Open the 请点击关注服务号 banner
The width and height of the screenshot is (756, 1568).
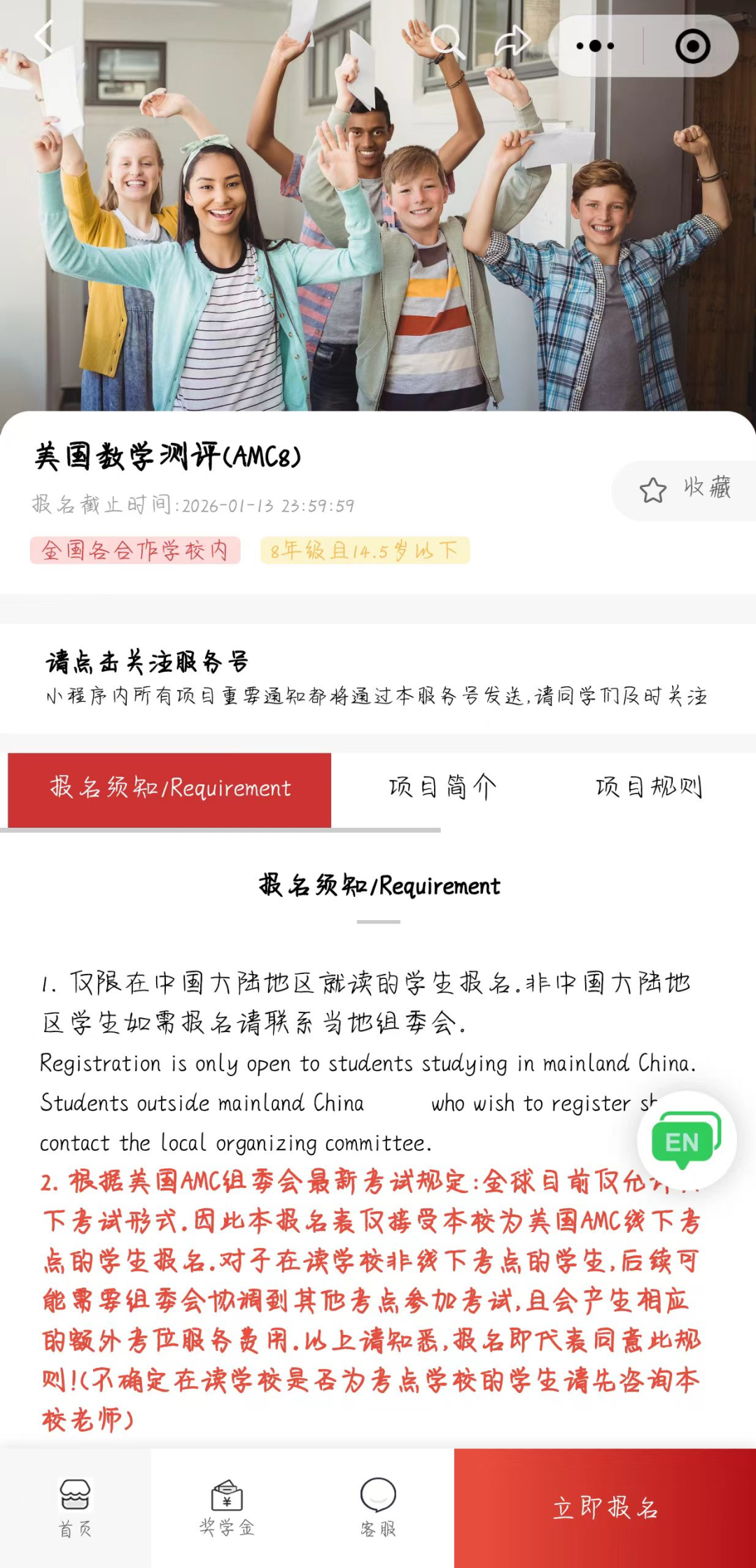tap(377, 678)
